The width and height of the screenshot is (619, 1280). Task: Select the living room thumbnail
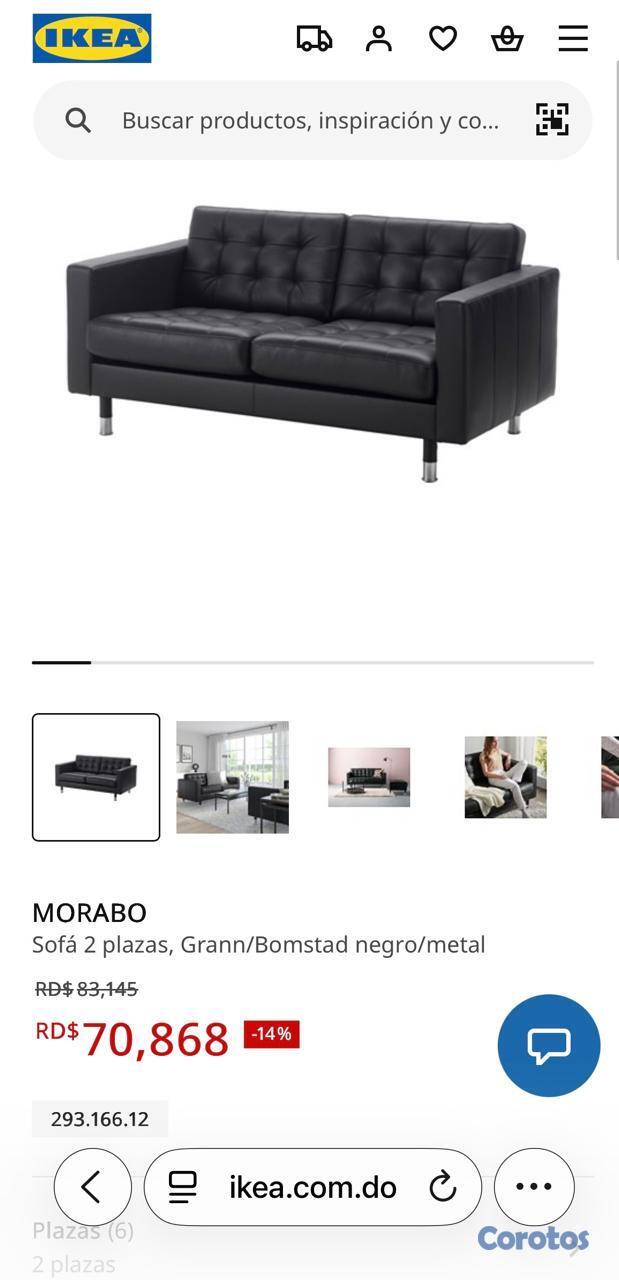pos(232,777)
